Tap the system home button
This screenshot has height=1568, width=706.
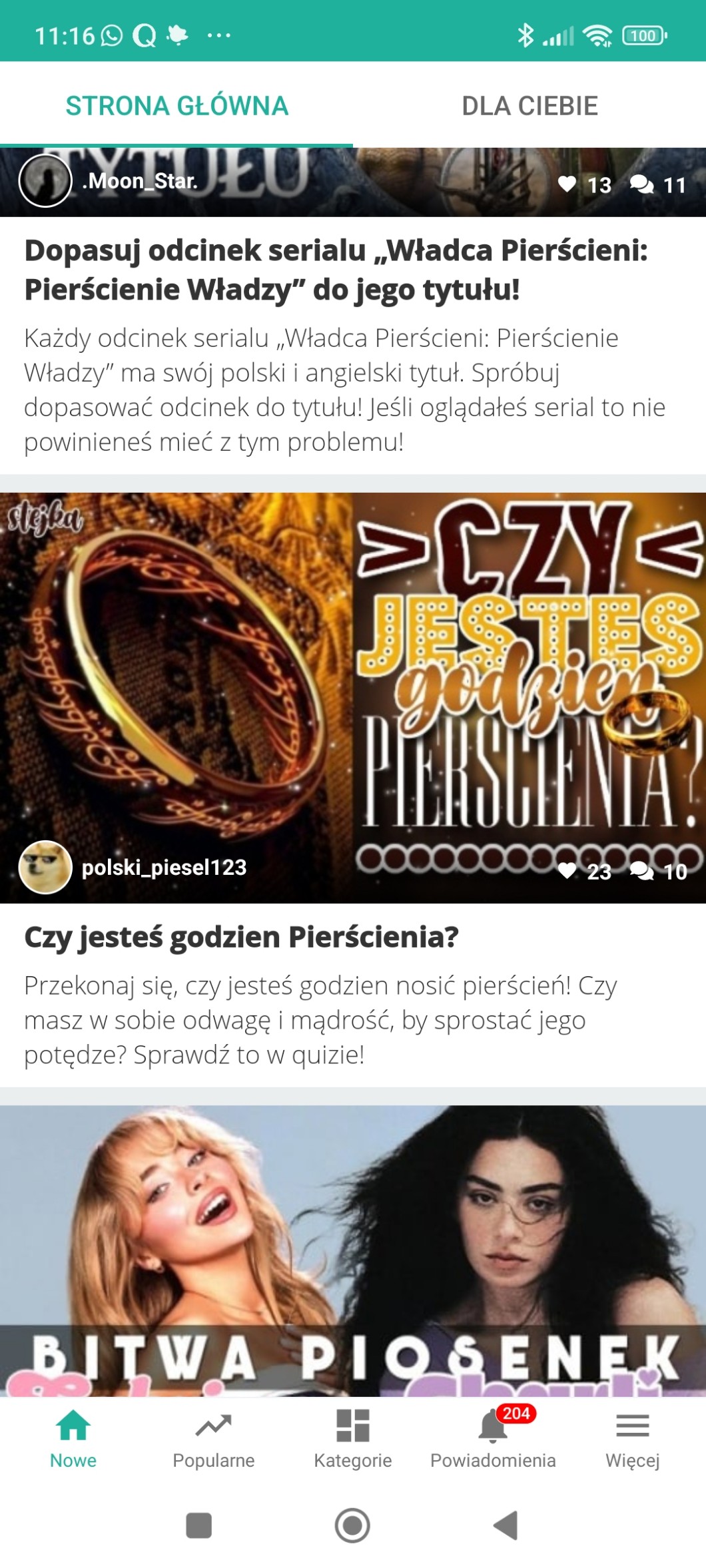pos(352,1525)
